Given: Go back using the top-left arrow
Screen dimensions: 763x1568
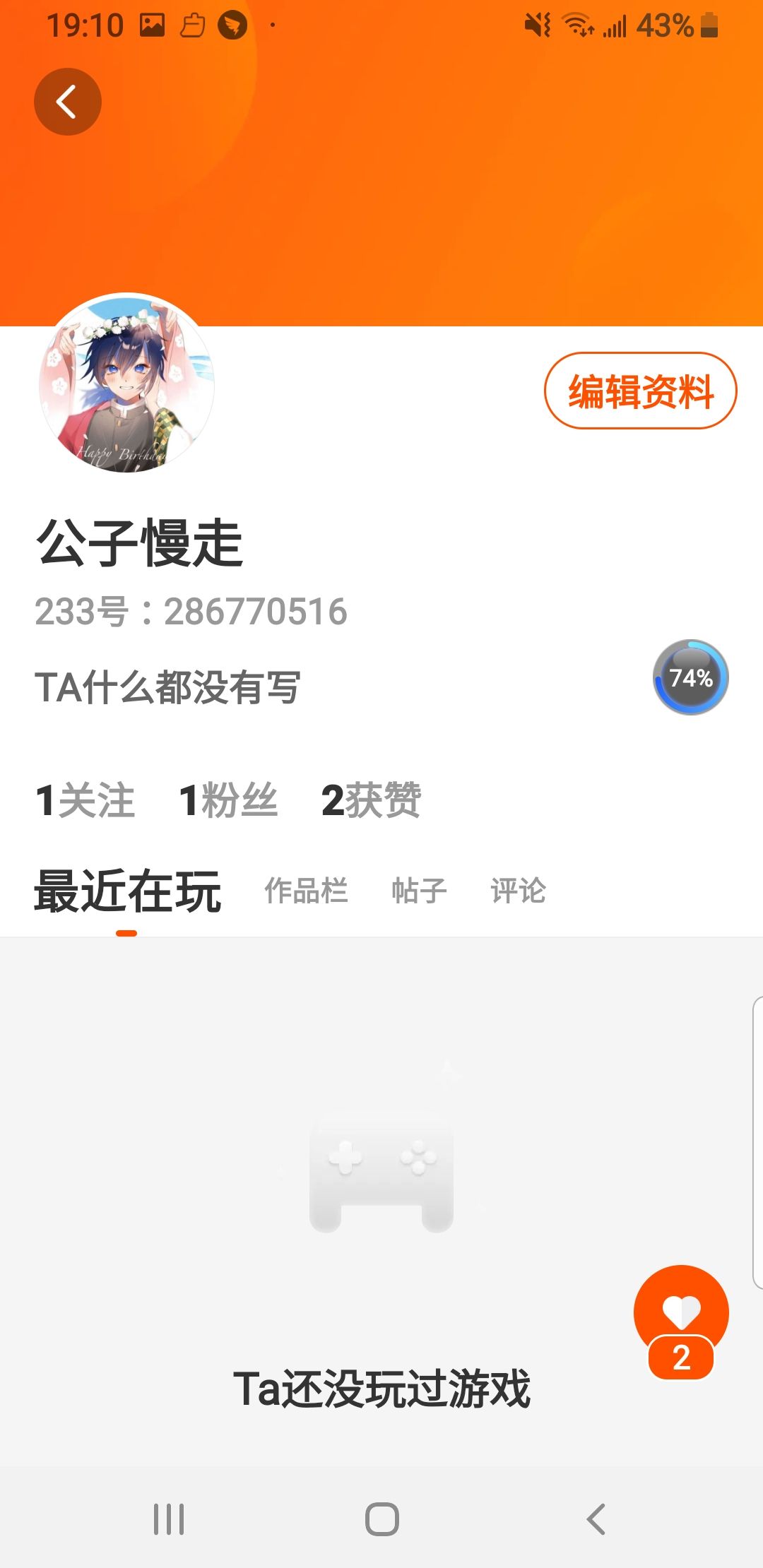Looking at the screenshot, I should 68,102.
